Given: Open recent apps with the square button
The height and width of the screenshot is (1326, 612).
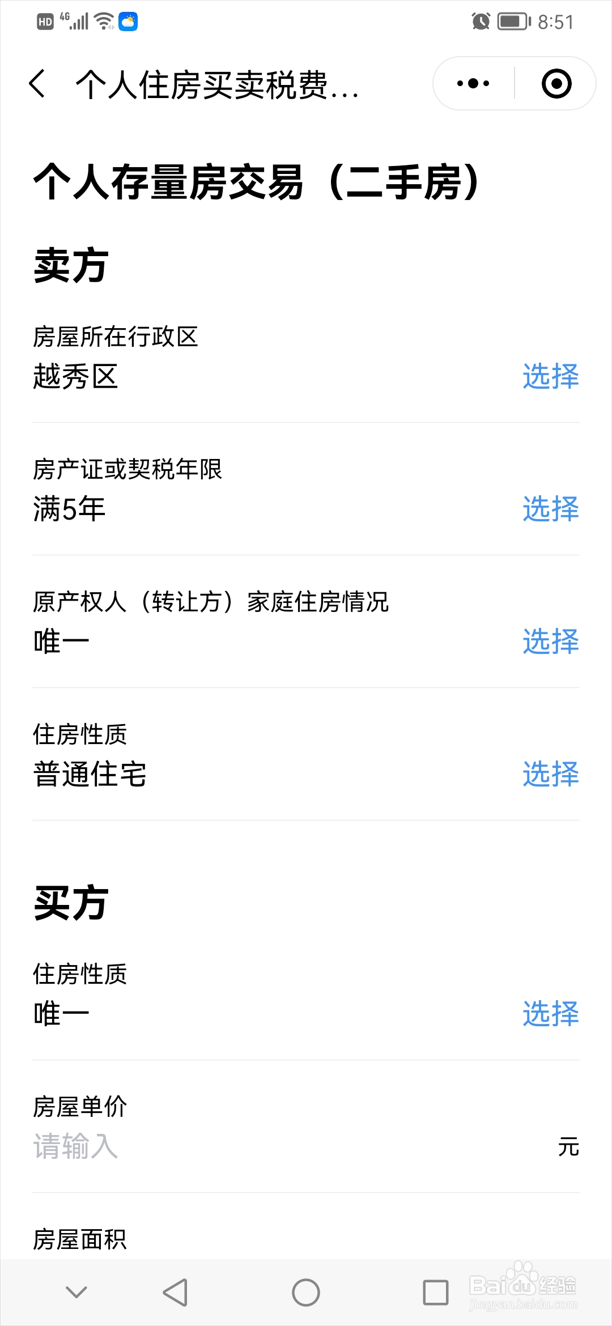Looking at the screenshot, I should (435, 1292).
